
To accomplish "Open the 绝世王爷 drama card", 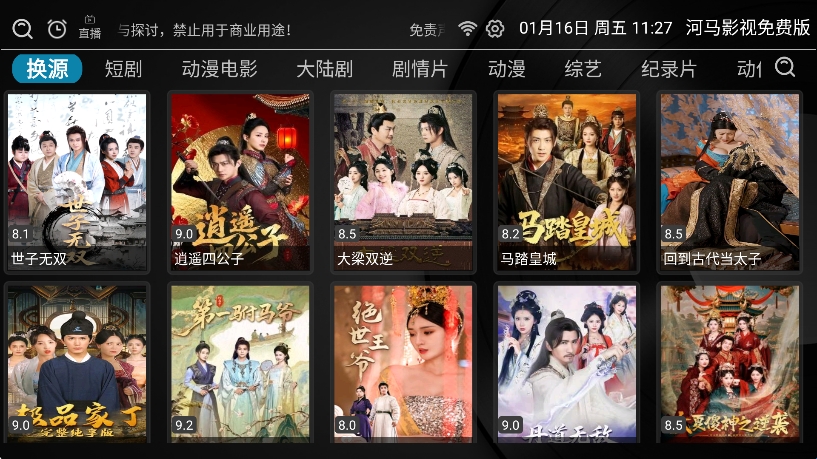I will pos(402,362).
